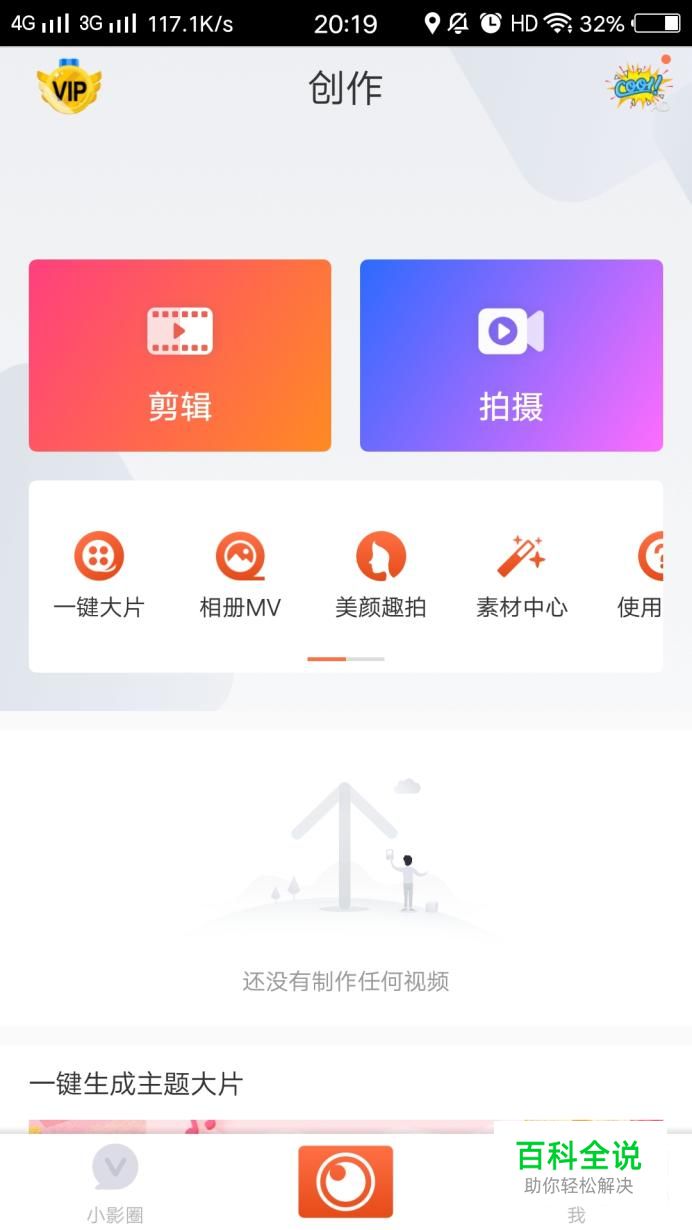Viewport: 692px width, 1230px height.
Task: Start editing with the 剪辑 card
Action: click(x=180, y=355)
